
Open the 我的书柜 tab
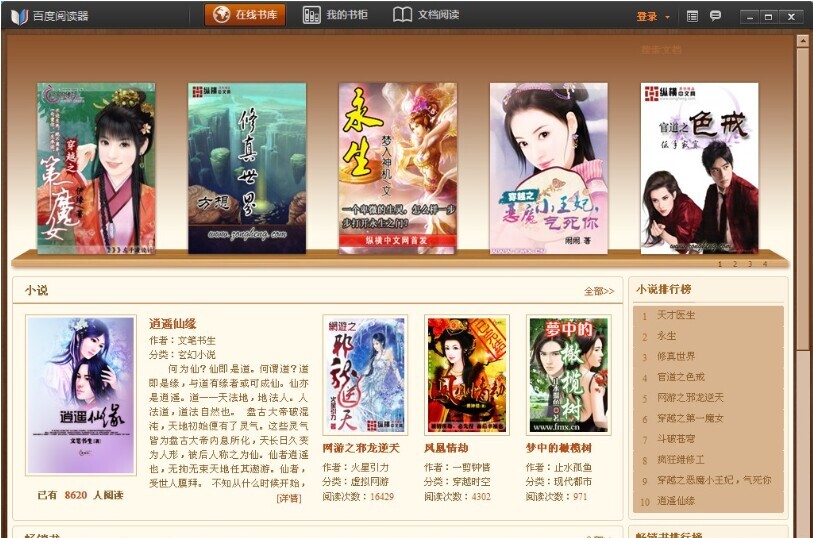336,15
